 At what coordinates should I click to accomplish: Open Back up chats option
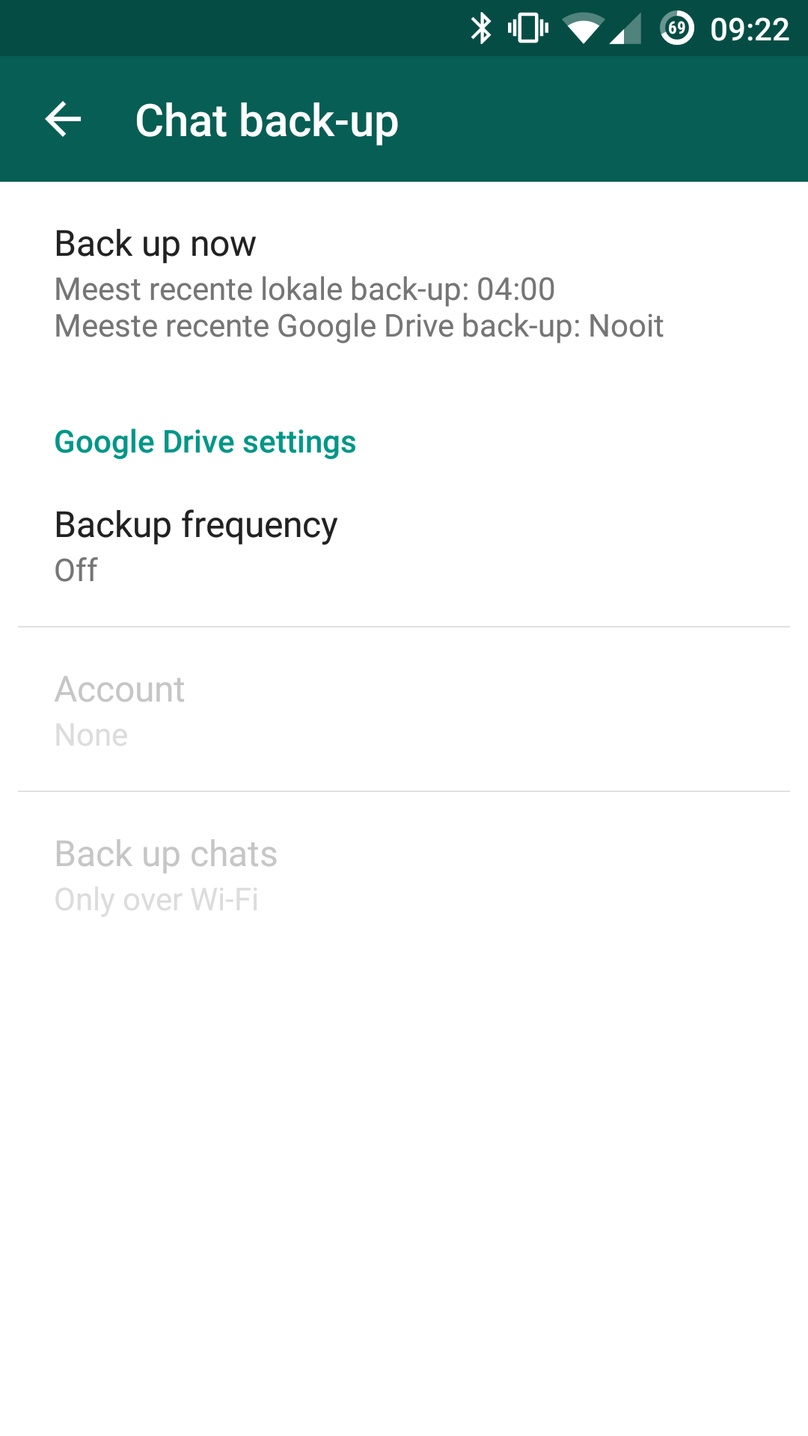404,875
